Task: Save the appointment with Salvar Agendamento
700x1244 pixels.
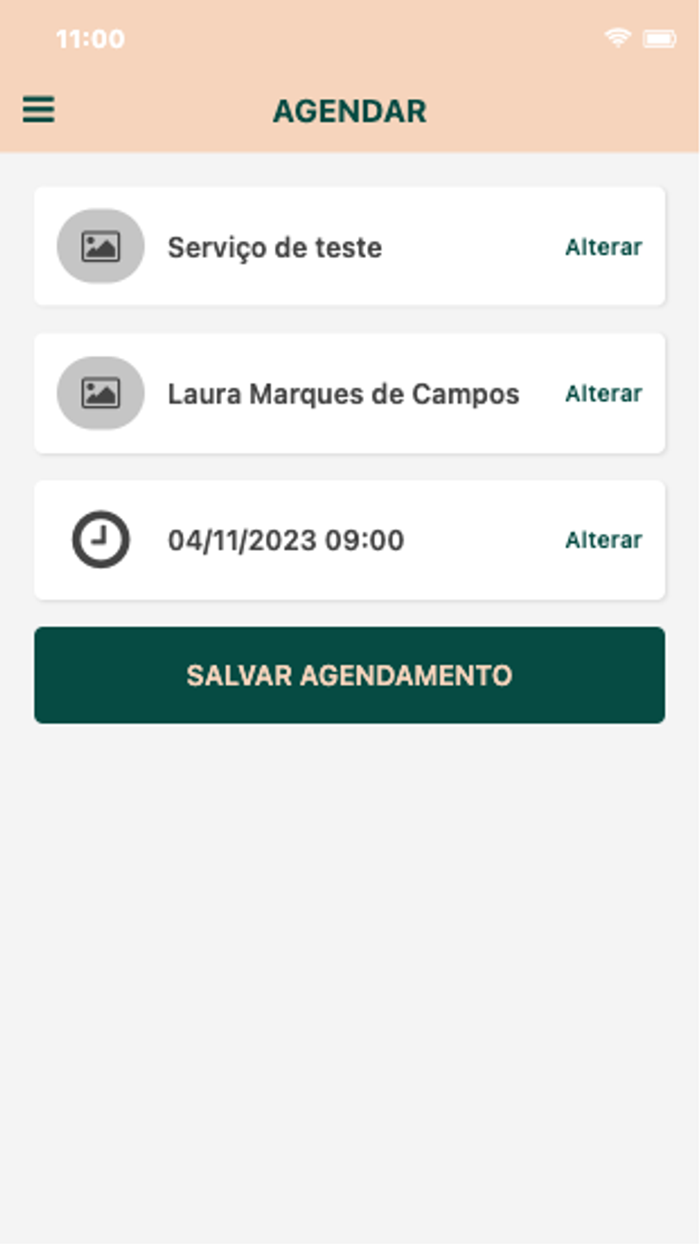Action: 349,675
